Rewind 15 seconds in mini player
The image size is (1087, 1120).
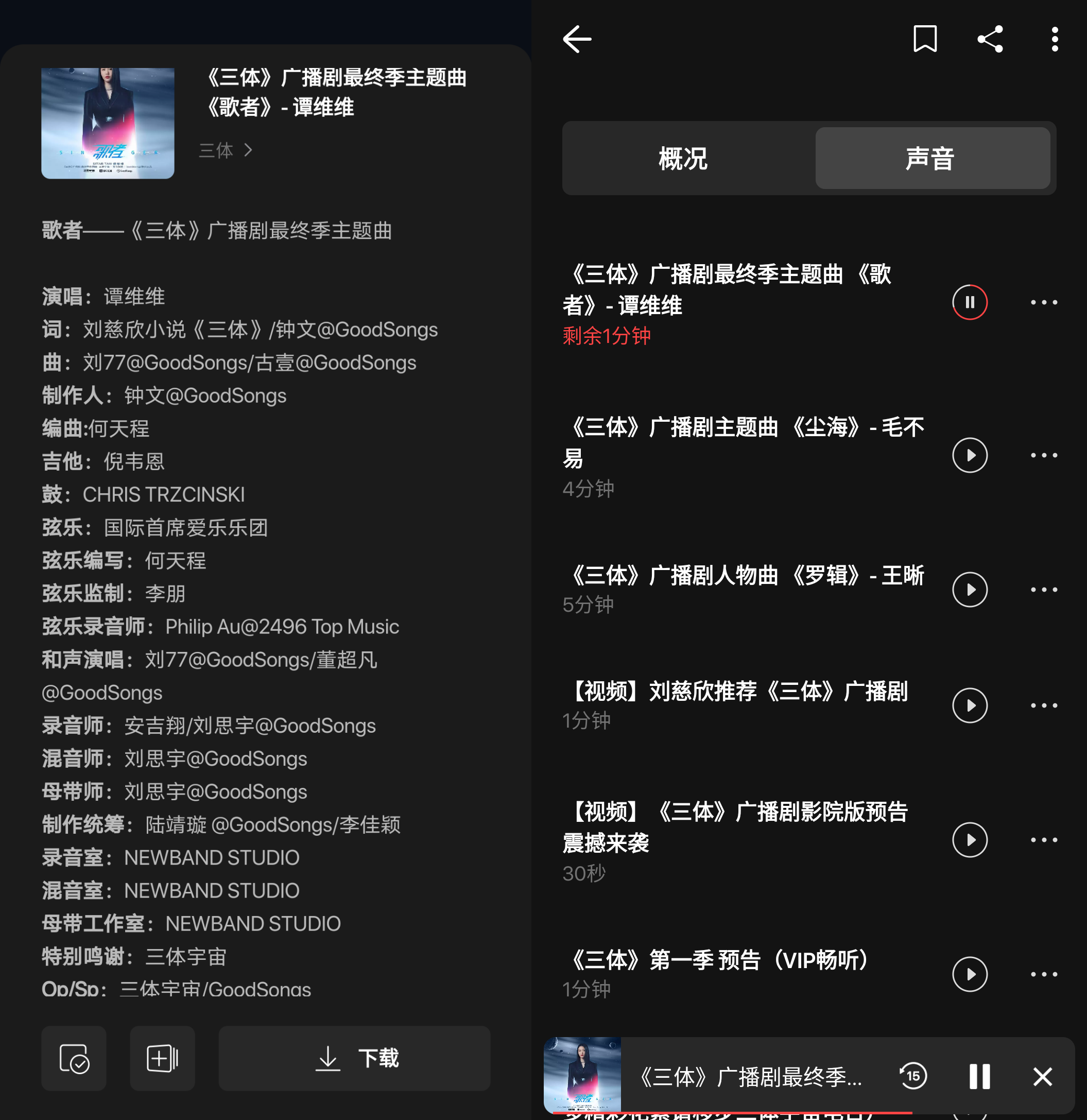(912, 1077)
